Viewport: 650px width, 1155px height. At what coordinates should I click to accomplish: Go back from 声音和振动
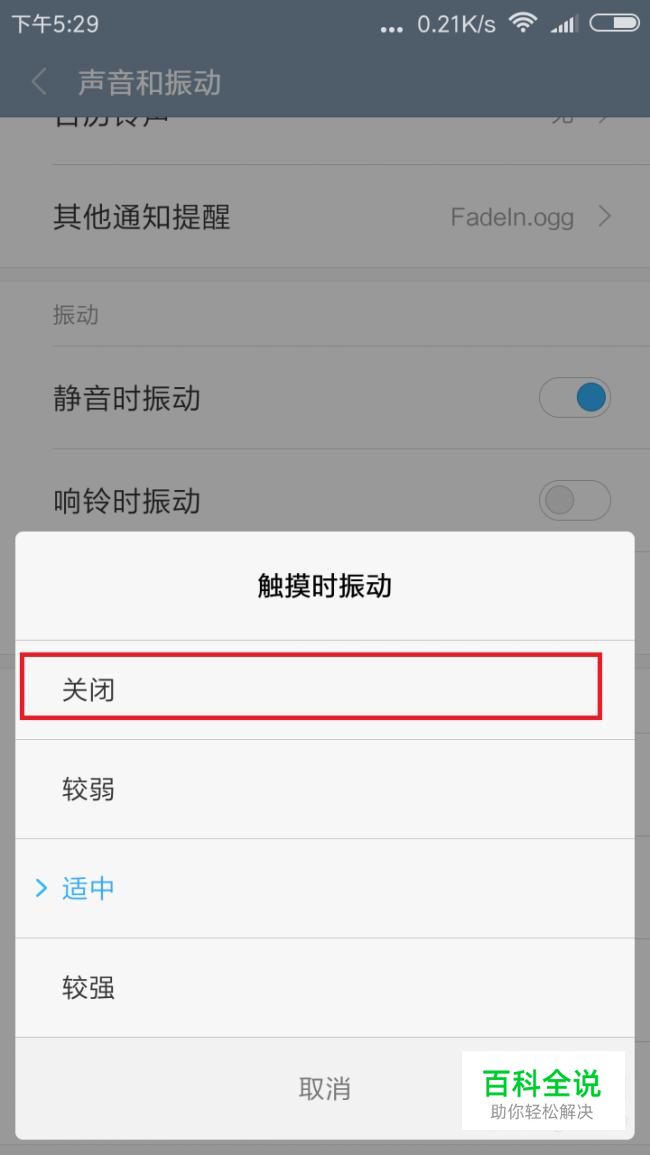[40, 82]
